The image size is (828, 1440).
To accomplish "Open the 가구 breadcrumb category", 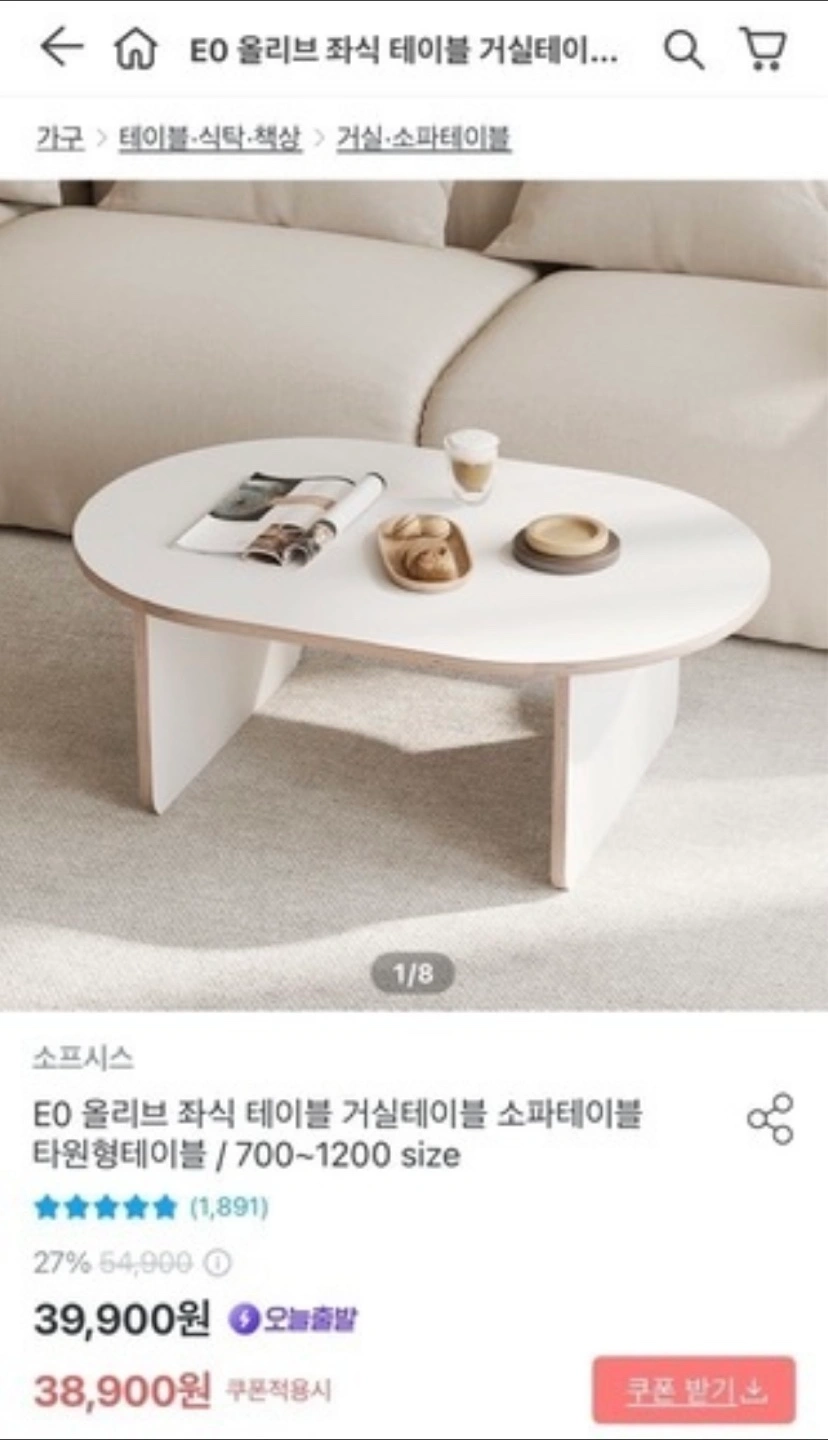I will pyautogui.click(x=60, y=138).
